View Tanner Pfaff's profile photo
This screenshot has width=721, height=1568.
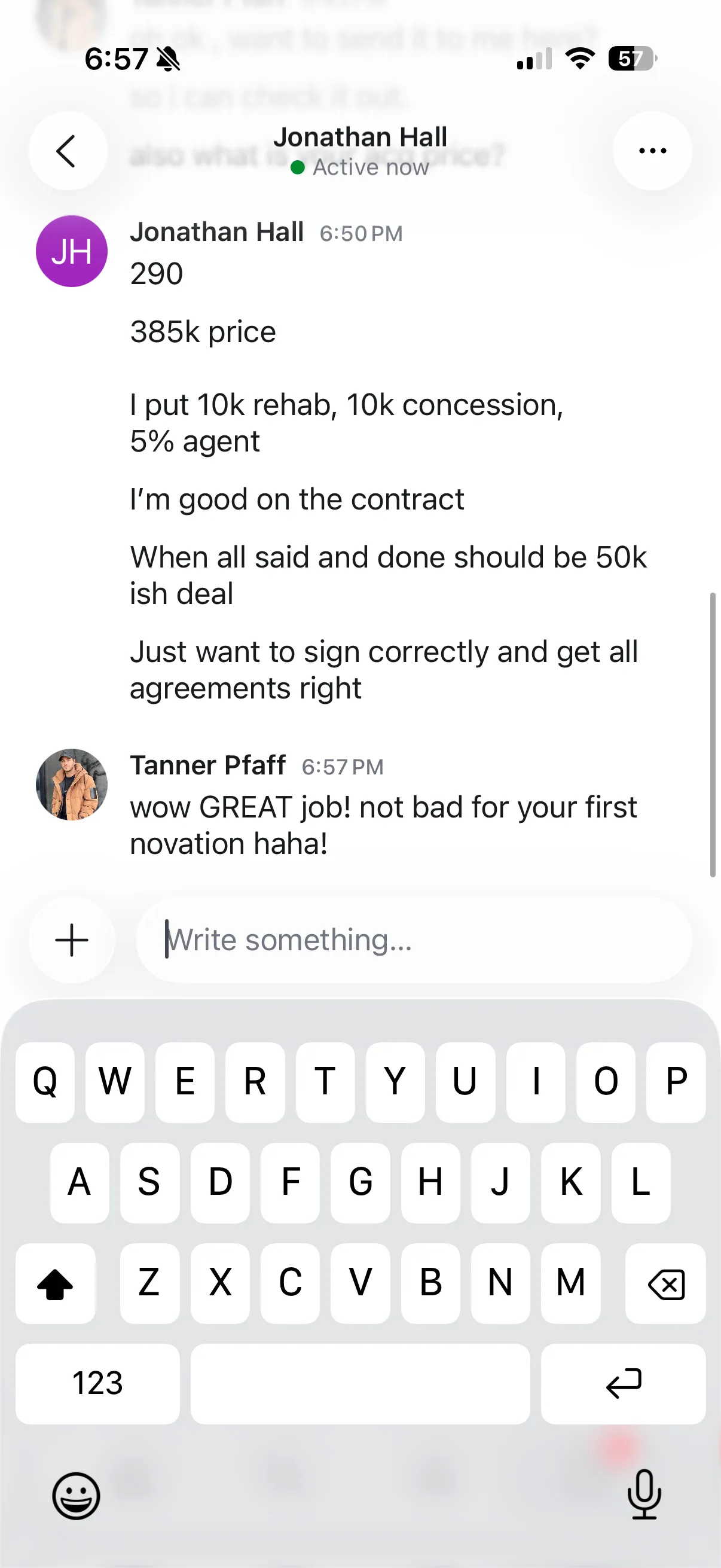72,784
